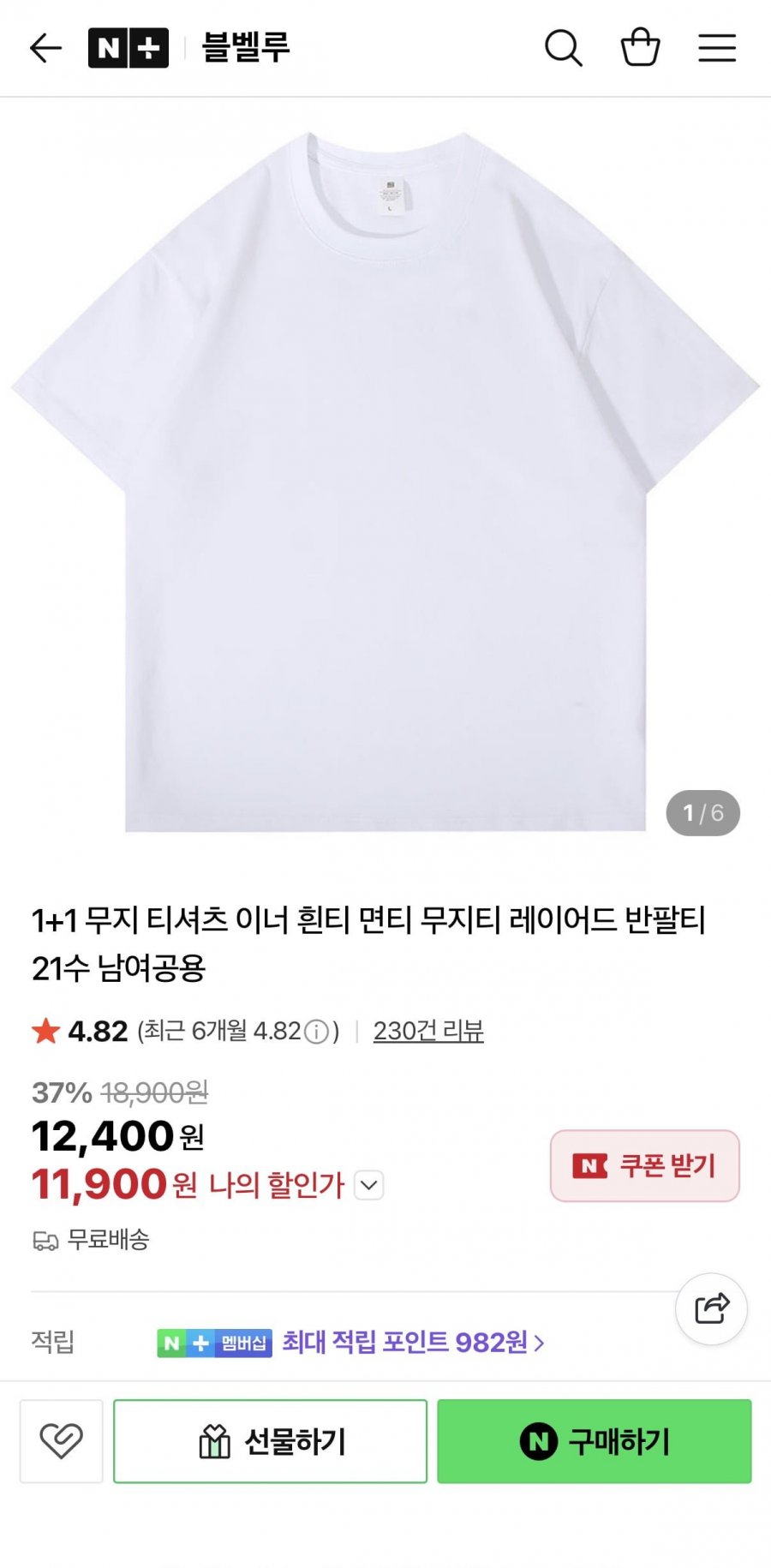The height and width of the screenshot is (1568, 771).
Task: Tap 구매하기 to buy now
Action: click(595, 1441)
